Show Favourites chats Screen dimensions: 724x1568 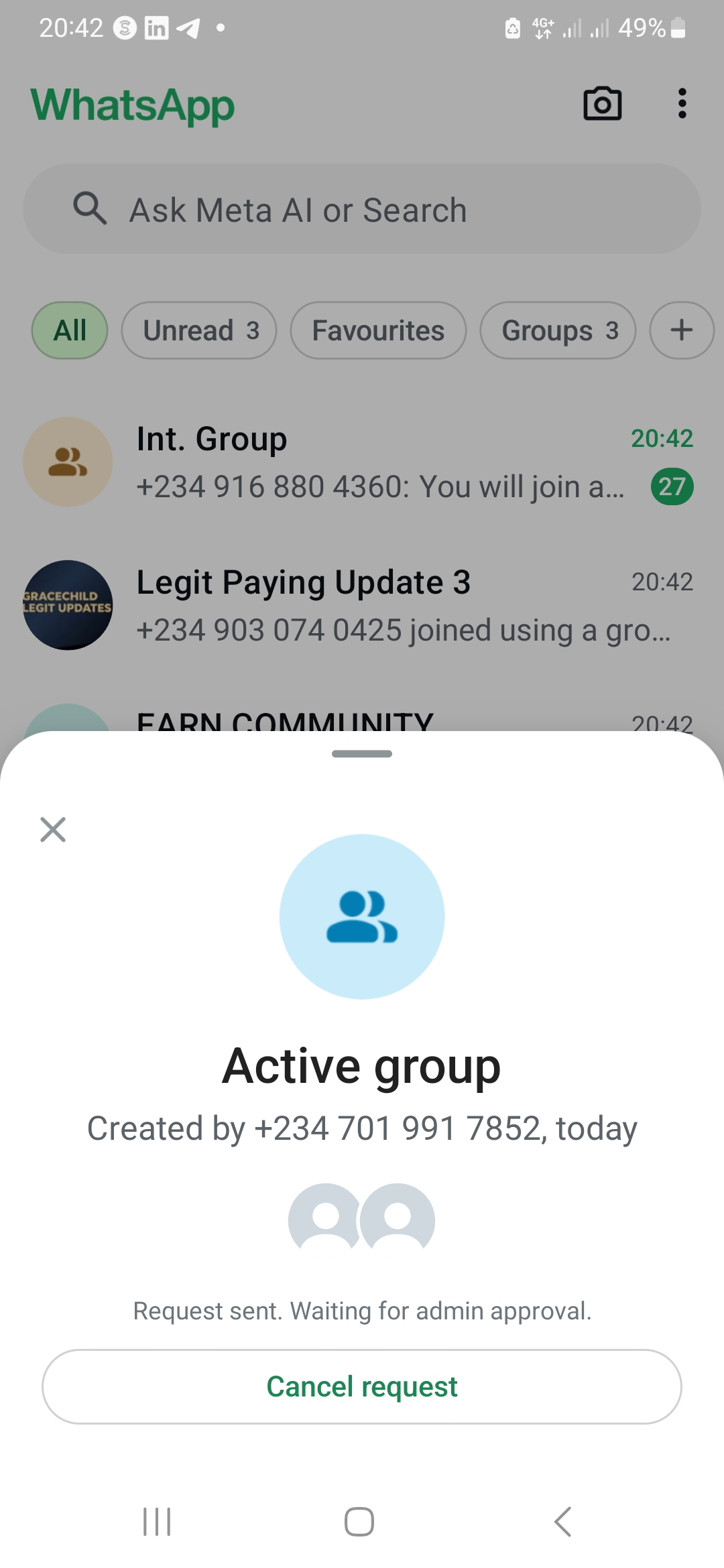pos(378,330)
